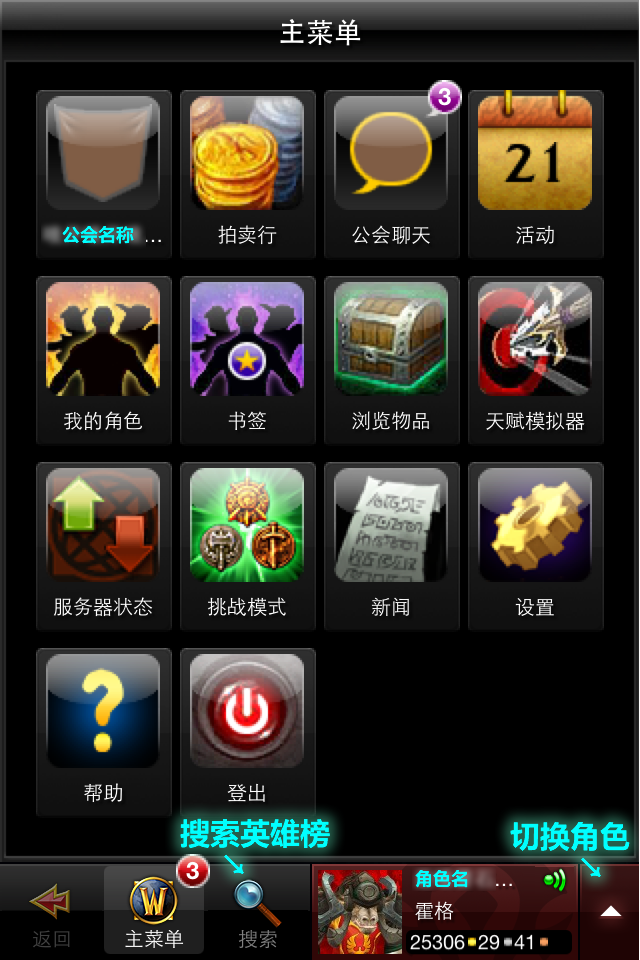
Task: Open 浏览物品 item browser
Action: pos(391,360)
